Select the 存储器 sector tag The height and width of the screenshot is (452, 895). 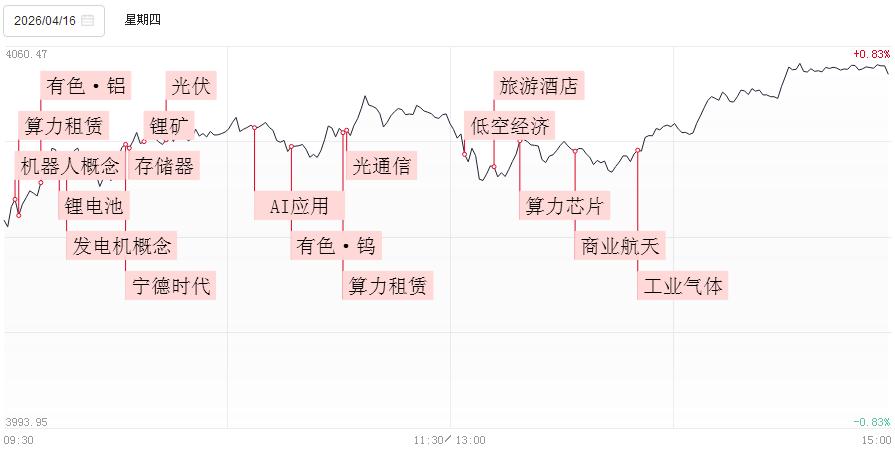165,165
